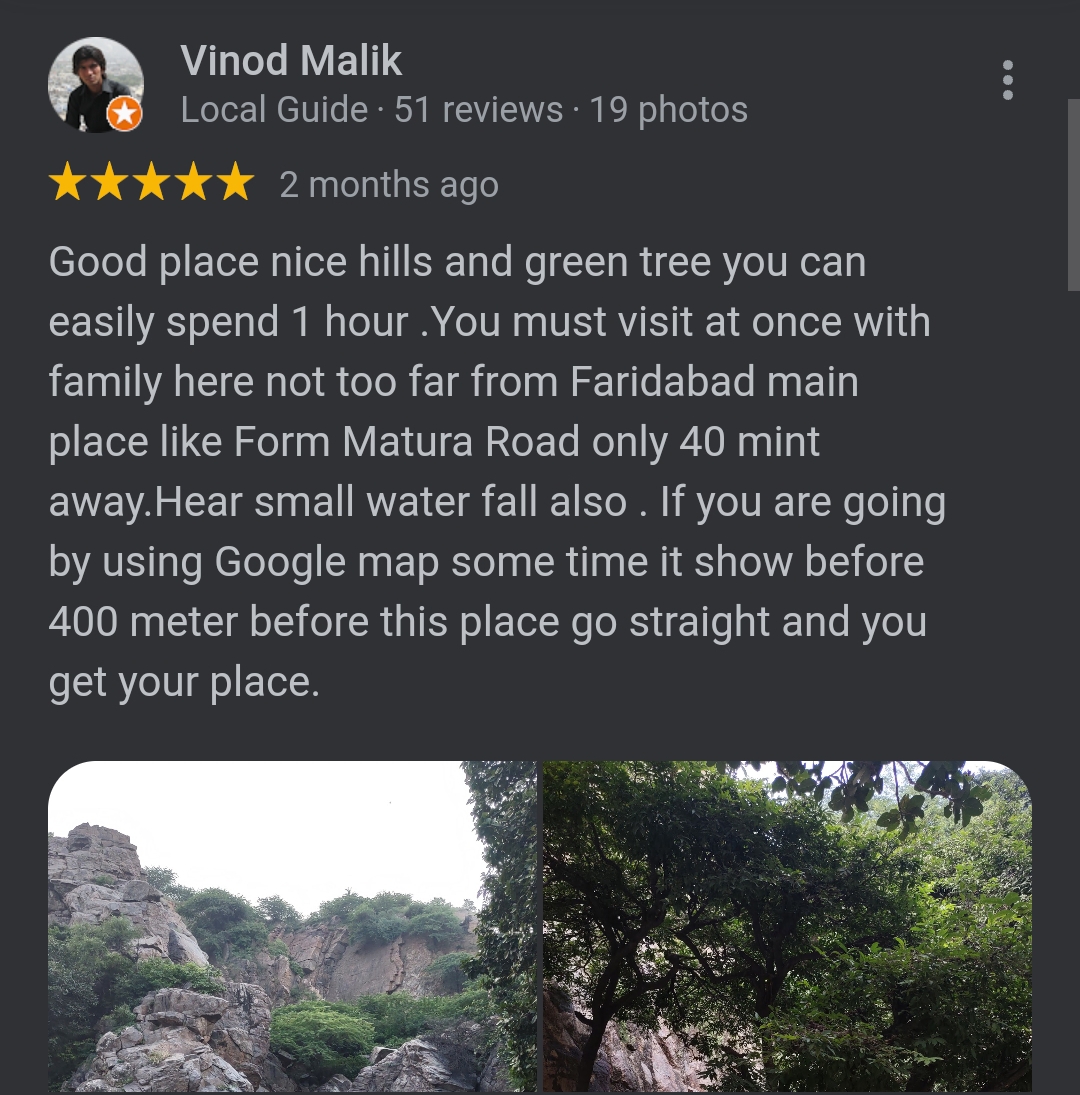Screen dimensions: 1080x1095
Task: Open Vinod Malik's reviewer profile name
Action: point(291,61)
